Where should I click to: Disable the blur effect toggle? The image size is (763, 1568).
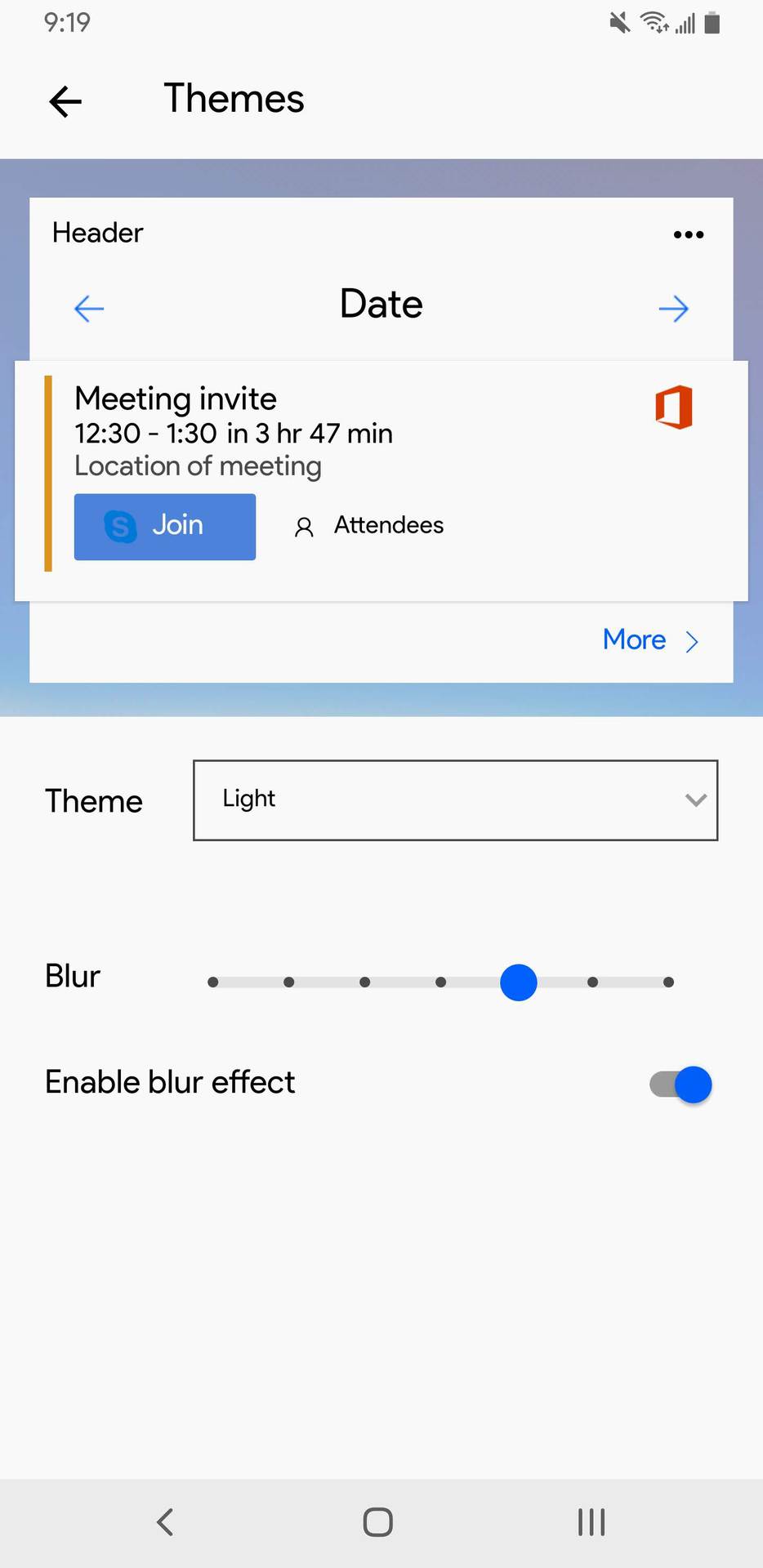(677, 1085)
